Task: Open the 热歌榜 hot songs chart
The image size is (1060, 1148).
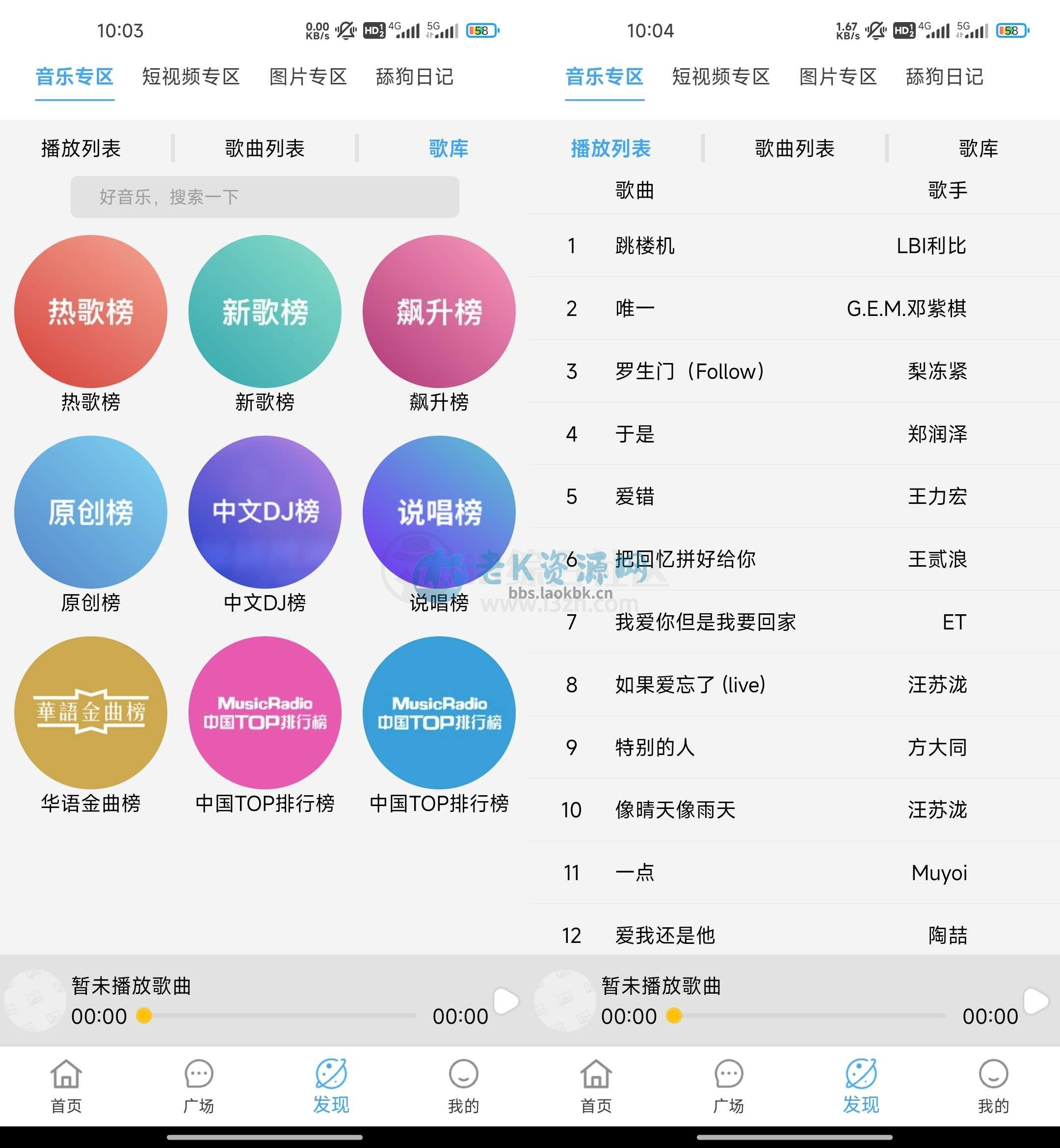Action: pyautogui.click(x=91, y=311)
